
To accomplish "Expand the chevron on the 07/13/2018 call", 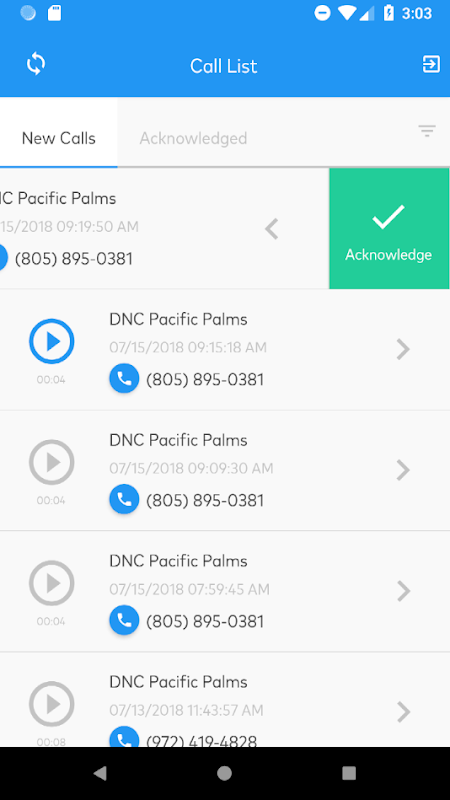I will coord(403,712).
